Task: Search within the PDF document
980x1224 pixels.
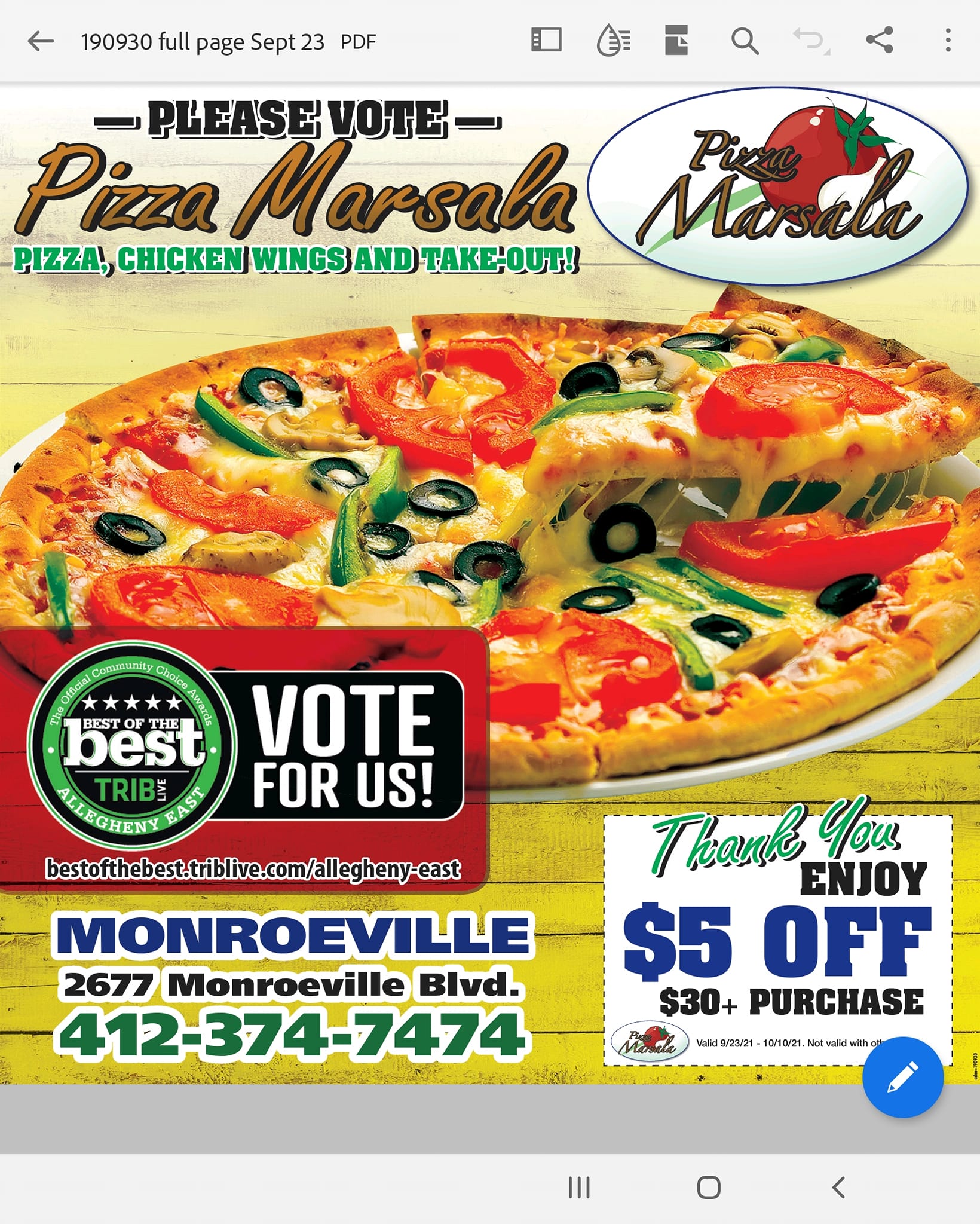Action: pos(745,41)
